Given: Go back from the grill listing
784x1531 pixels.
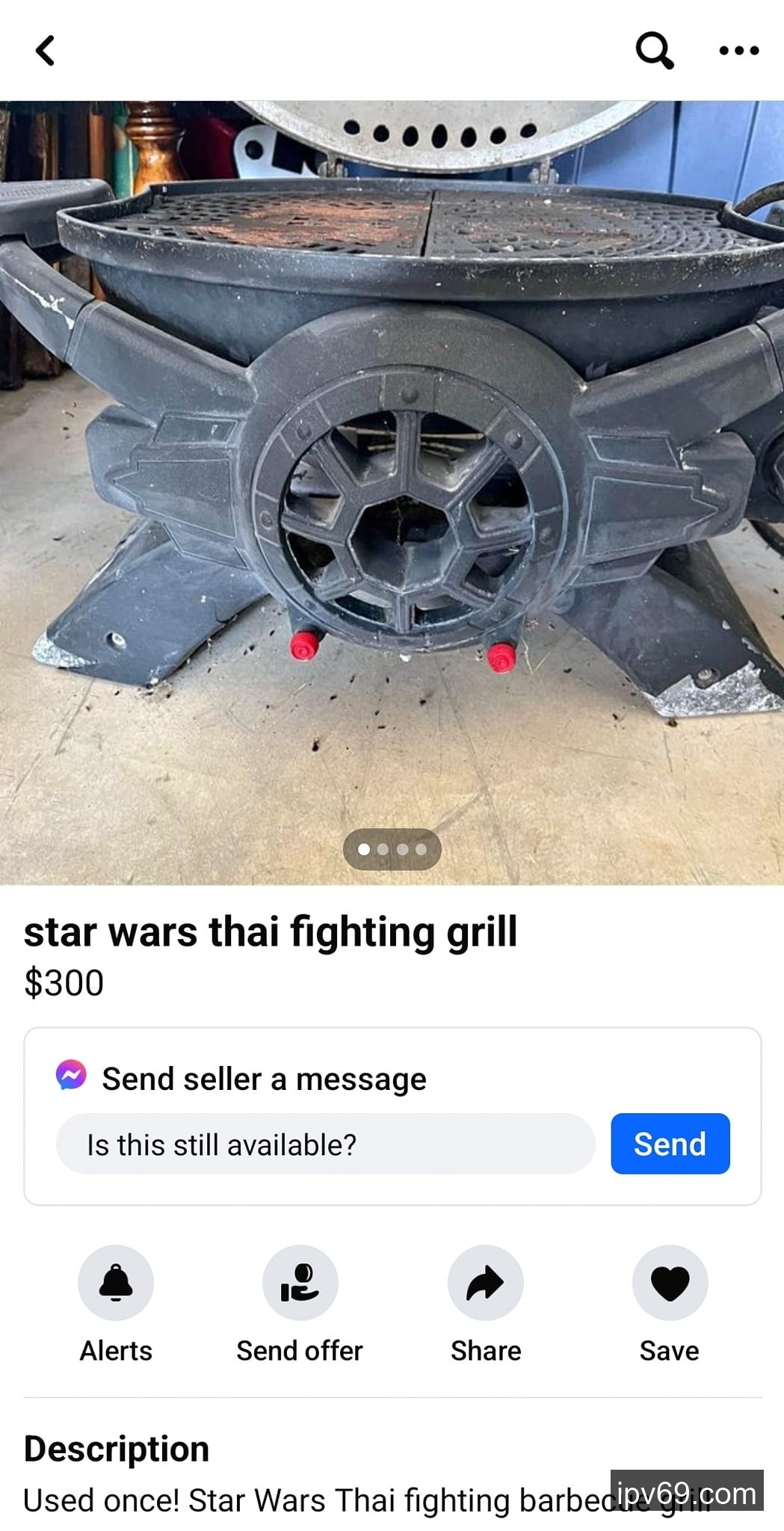Looking at the screenshot, I should pos(46,51).
